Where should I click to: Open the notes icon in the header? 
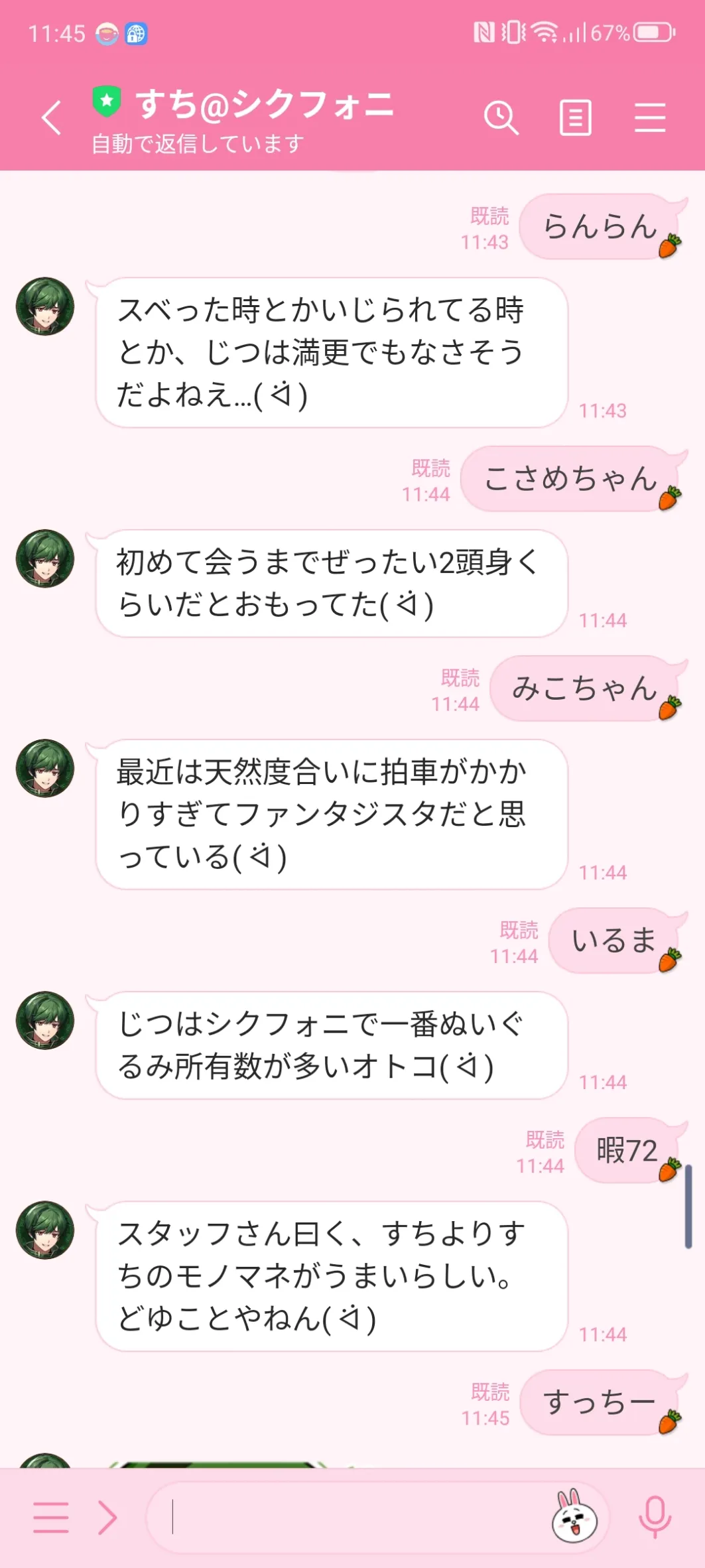[x=575, y=119]
